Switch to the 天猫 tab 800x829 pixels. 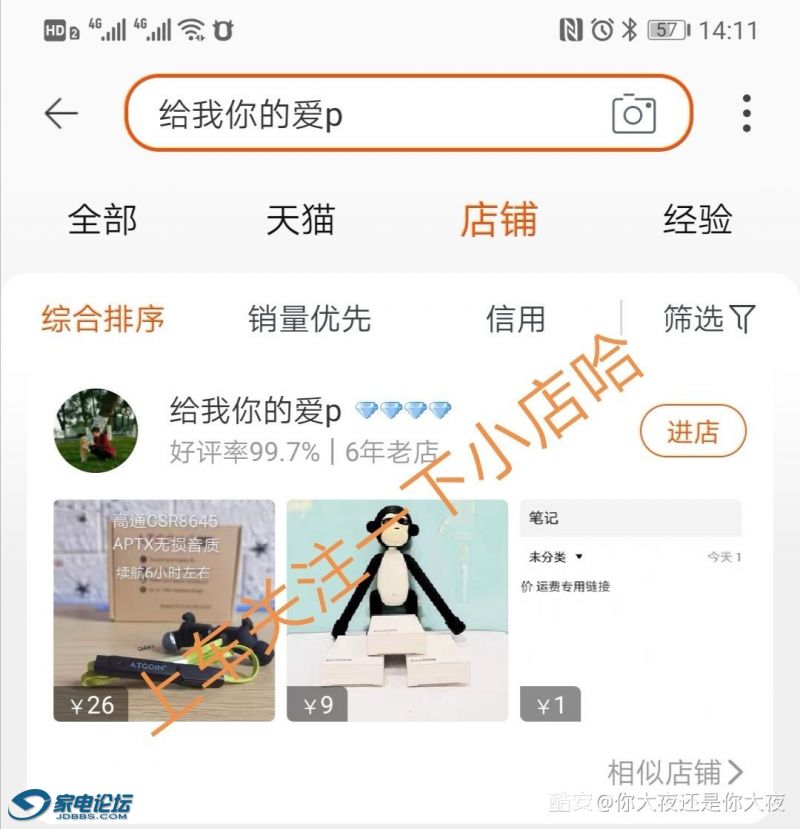click(300, 220)
